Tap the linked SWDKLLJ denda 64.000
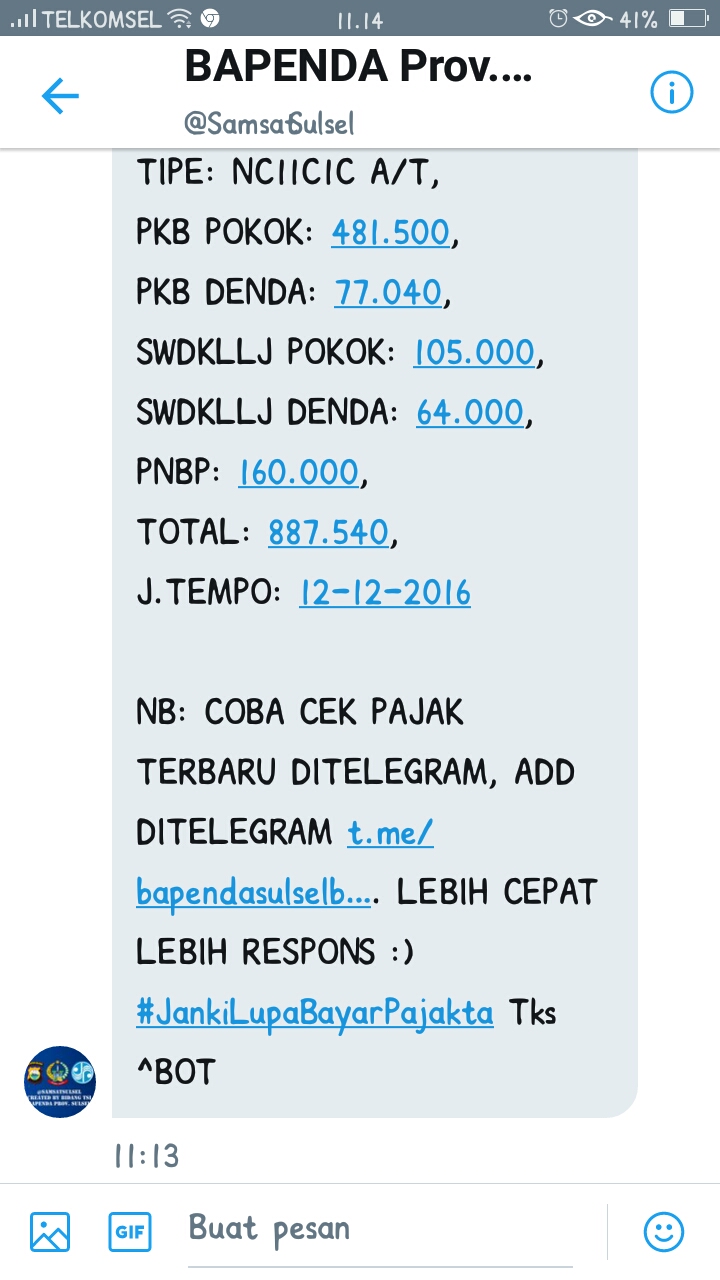 [x=470, y=412]
